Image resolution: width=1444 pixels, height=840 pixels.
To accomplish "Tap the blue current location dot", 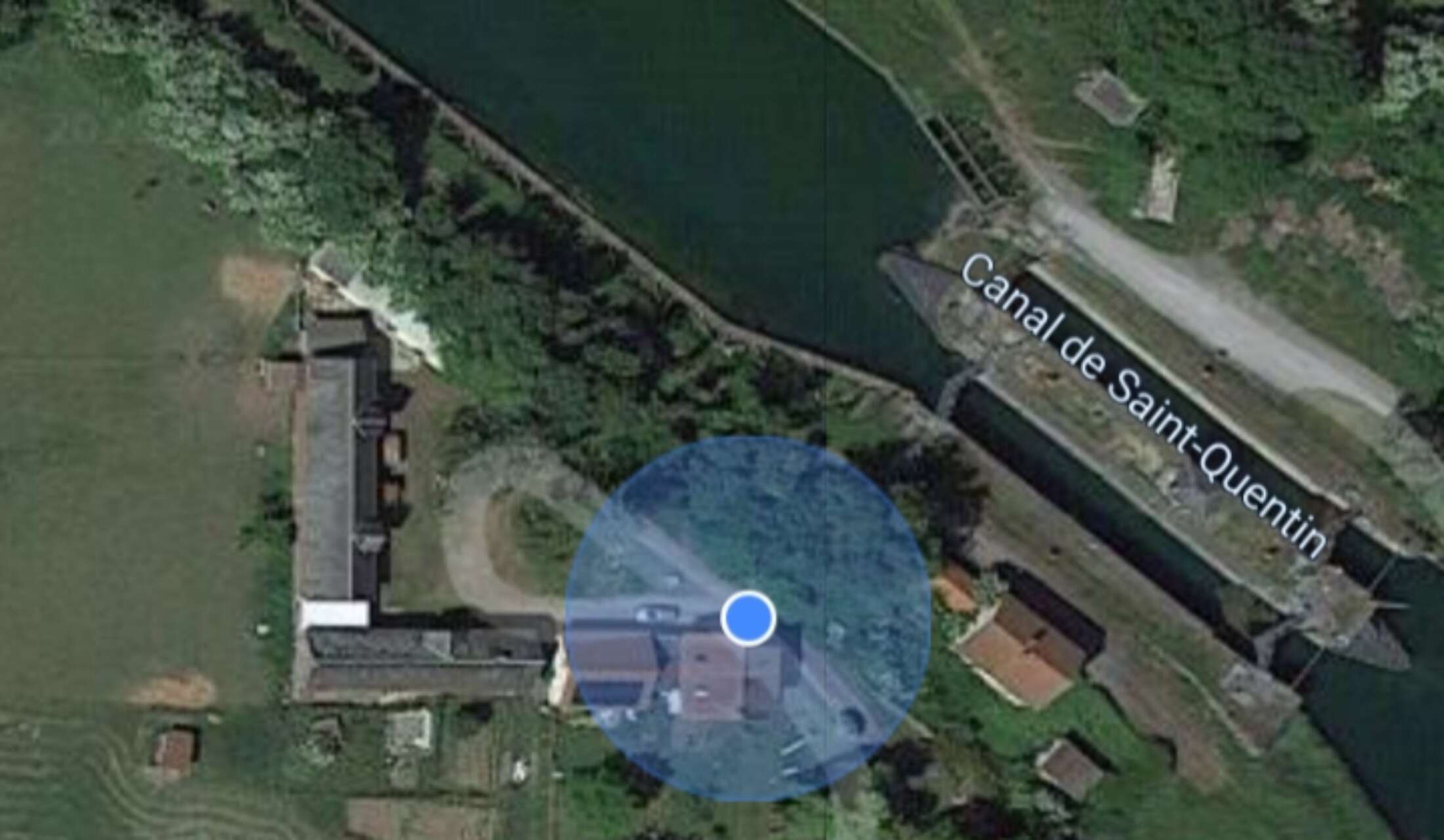I will click(748, 618).
